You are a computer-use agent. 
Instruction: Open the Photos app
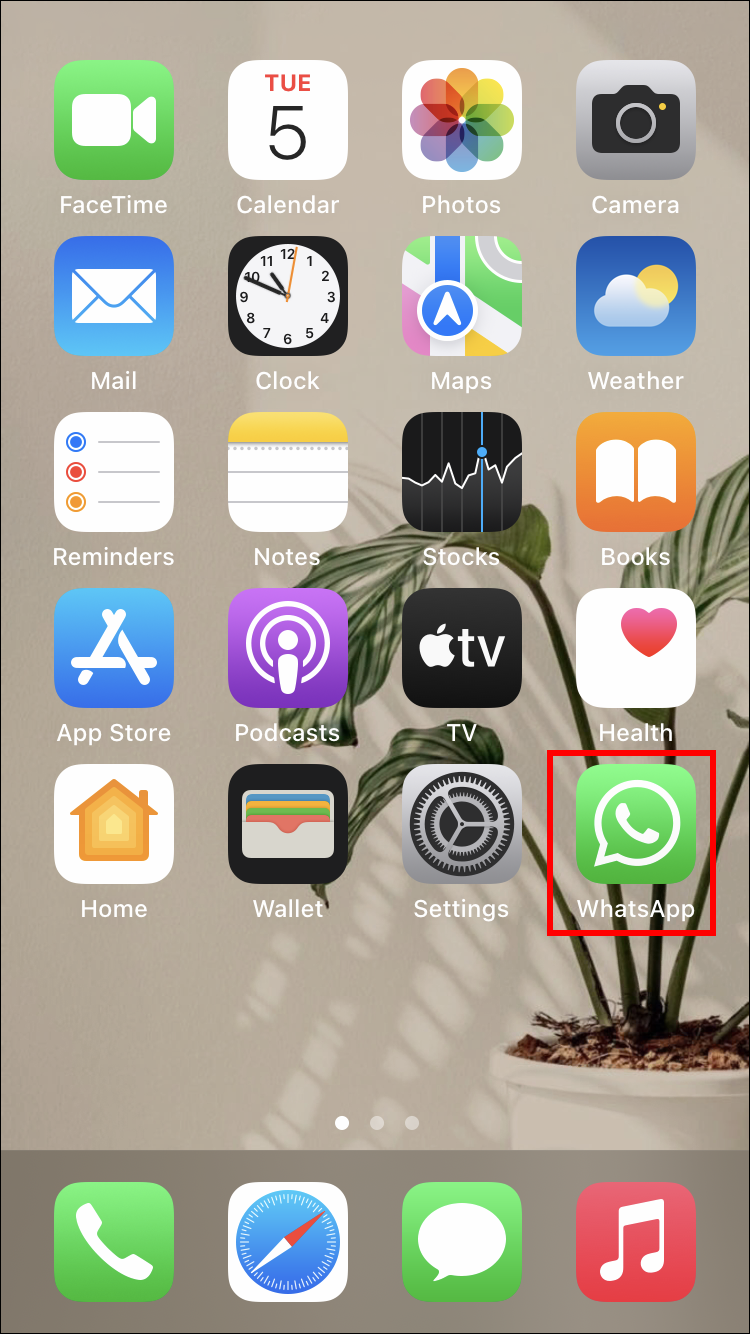tap(461, 120)
